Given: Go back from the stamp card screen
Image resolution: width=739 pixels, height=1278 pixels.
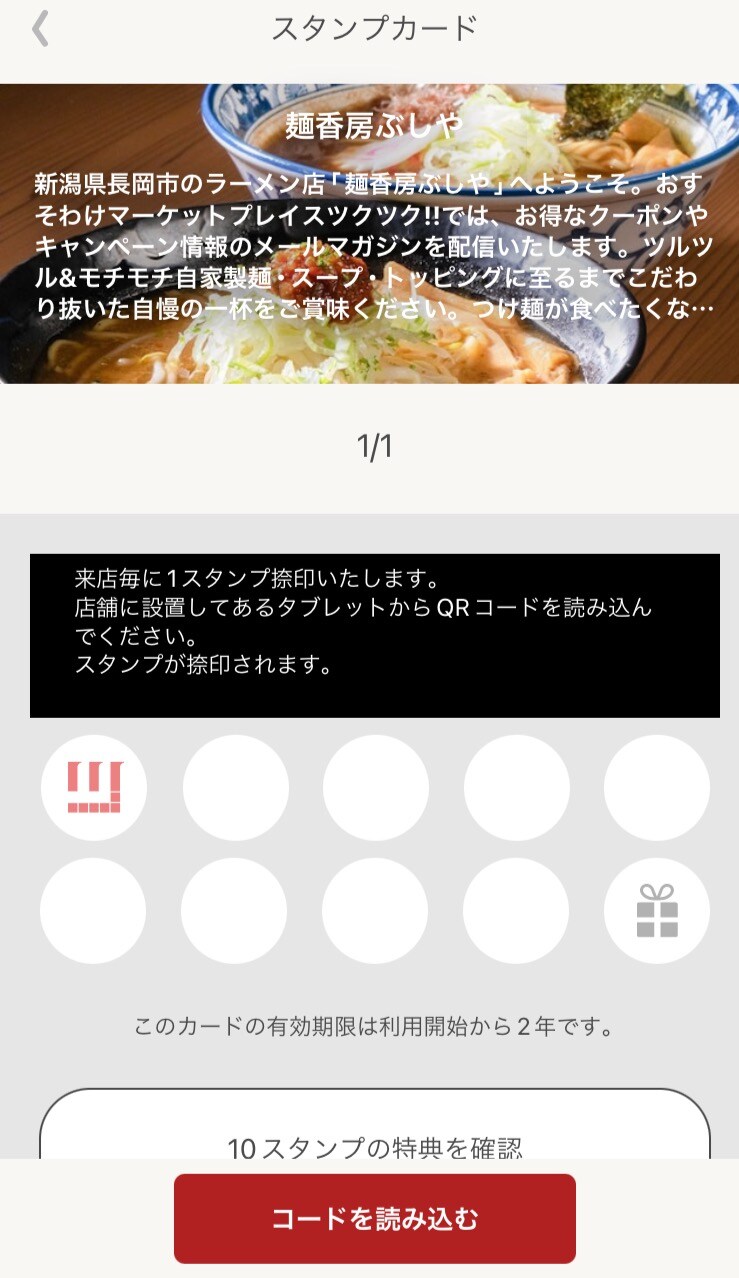Looking at the screenshot, I should point(40,29).
